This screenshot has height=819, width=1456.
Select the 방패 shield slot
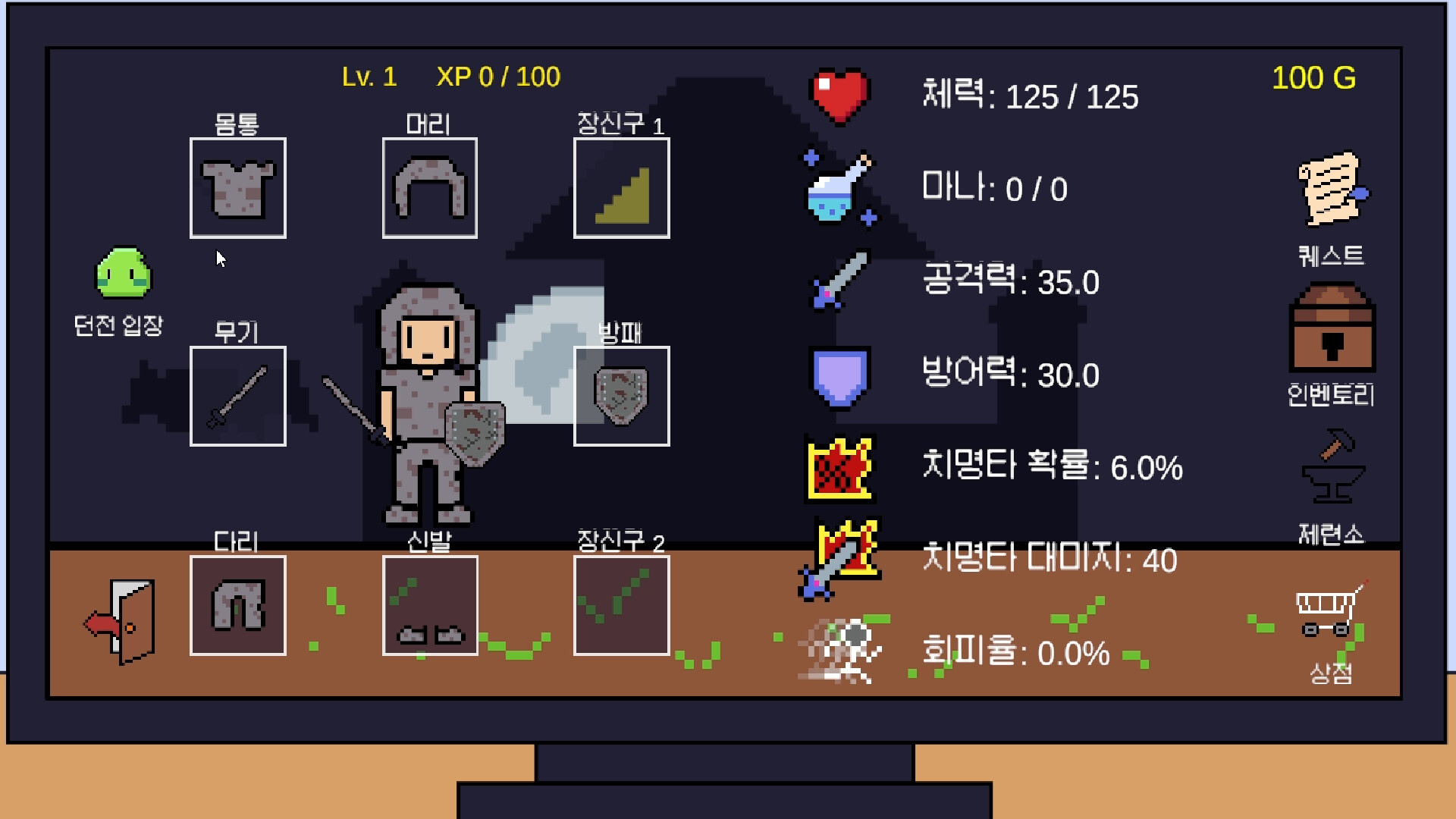[x=622, y=397]
